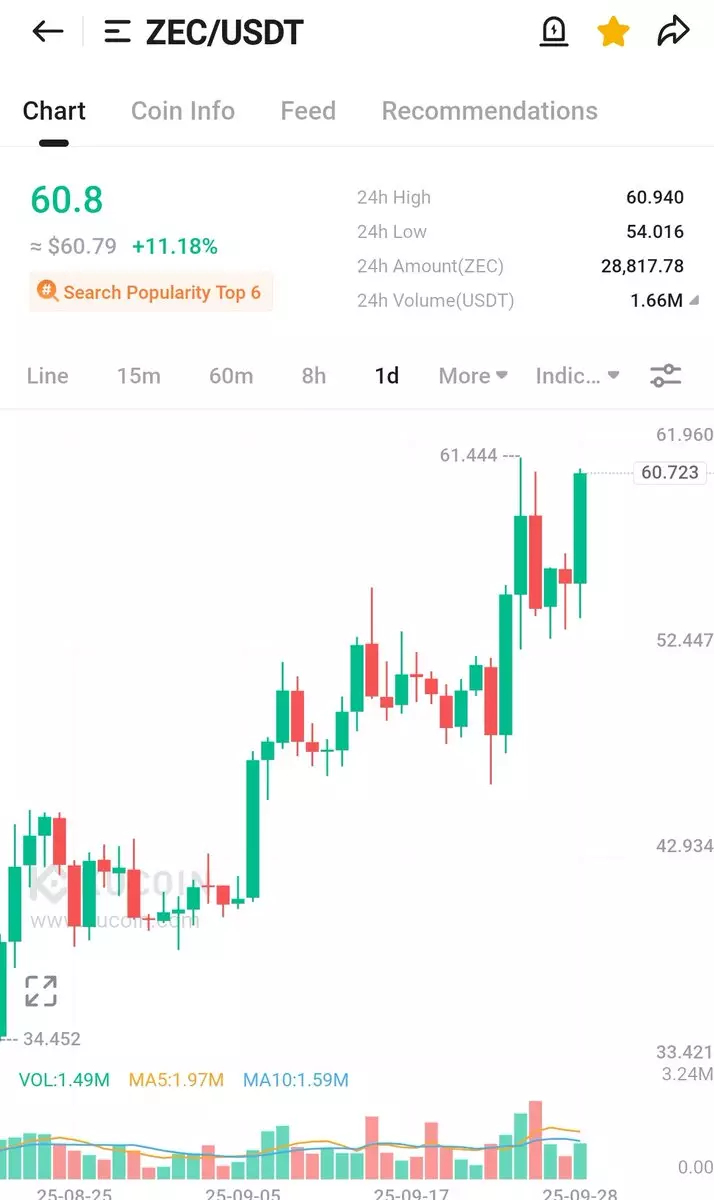View the Recommendations tab
This screenshot has width=714, height=1200.
pos(489,111)
